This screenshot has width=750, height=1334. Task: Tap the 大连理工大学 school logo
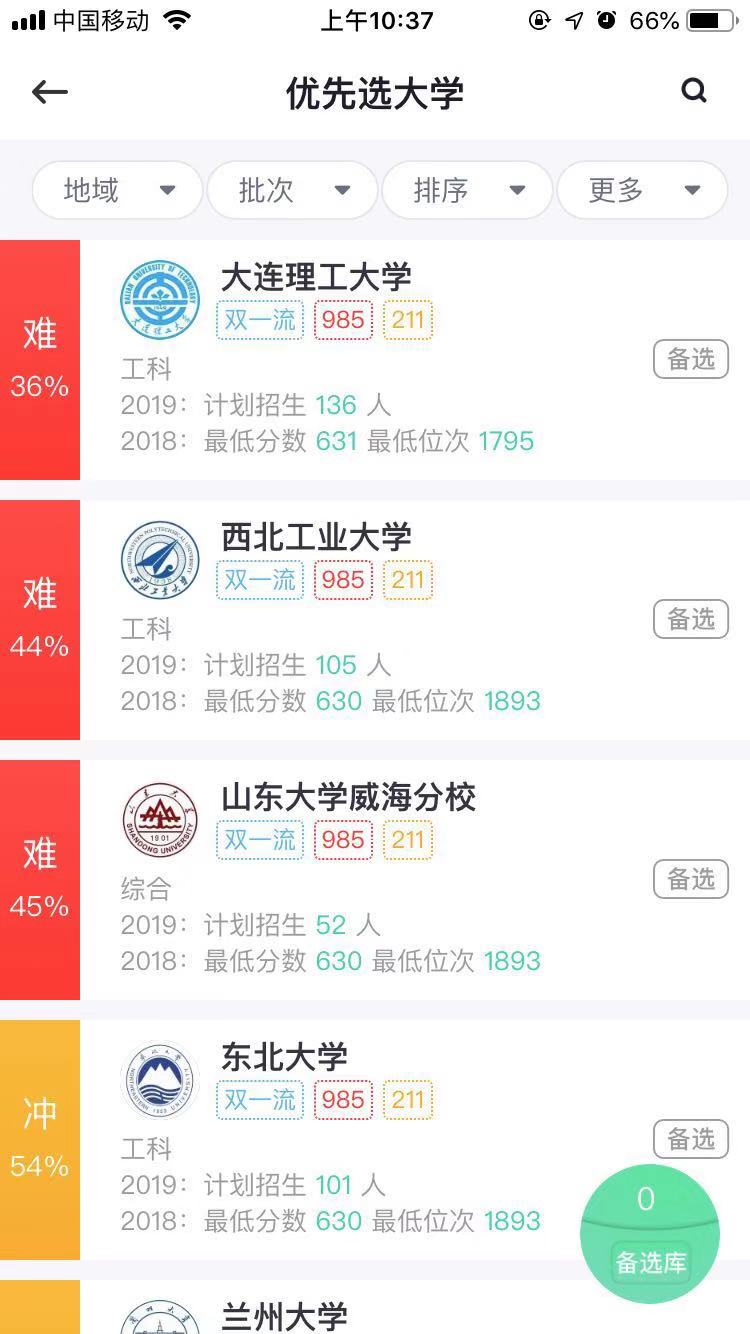[159, 299]
